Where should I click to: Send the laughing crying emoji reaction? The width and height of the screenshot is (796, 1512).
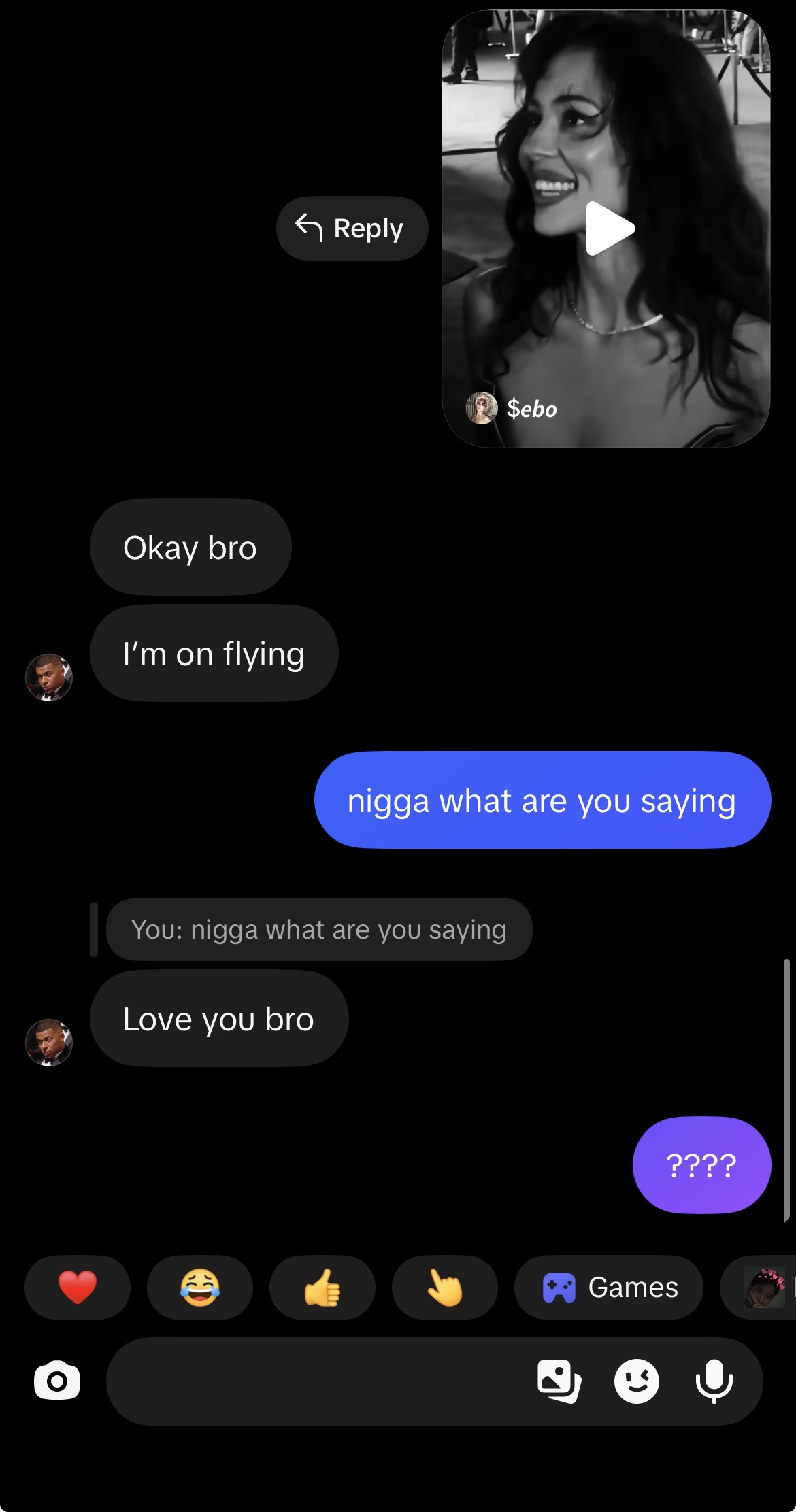pyautogui.click(x=200, y=1287)
